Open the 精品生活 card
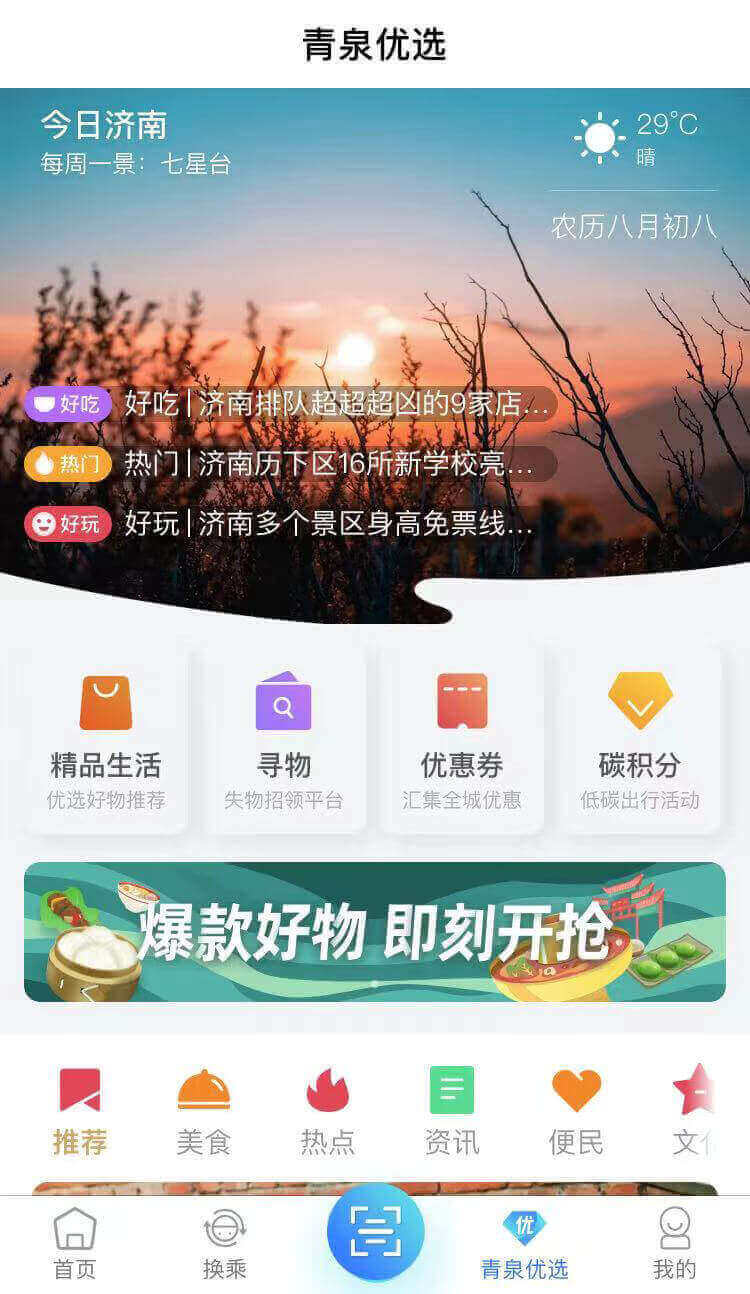750x1294 pixels. (x=106, y=740)
